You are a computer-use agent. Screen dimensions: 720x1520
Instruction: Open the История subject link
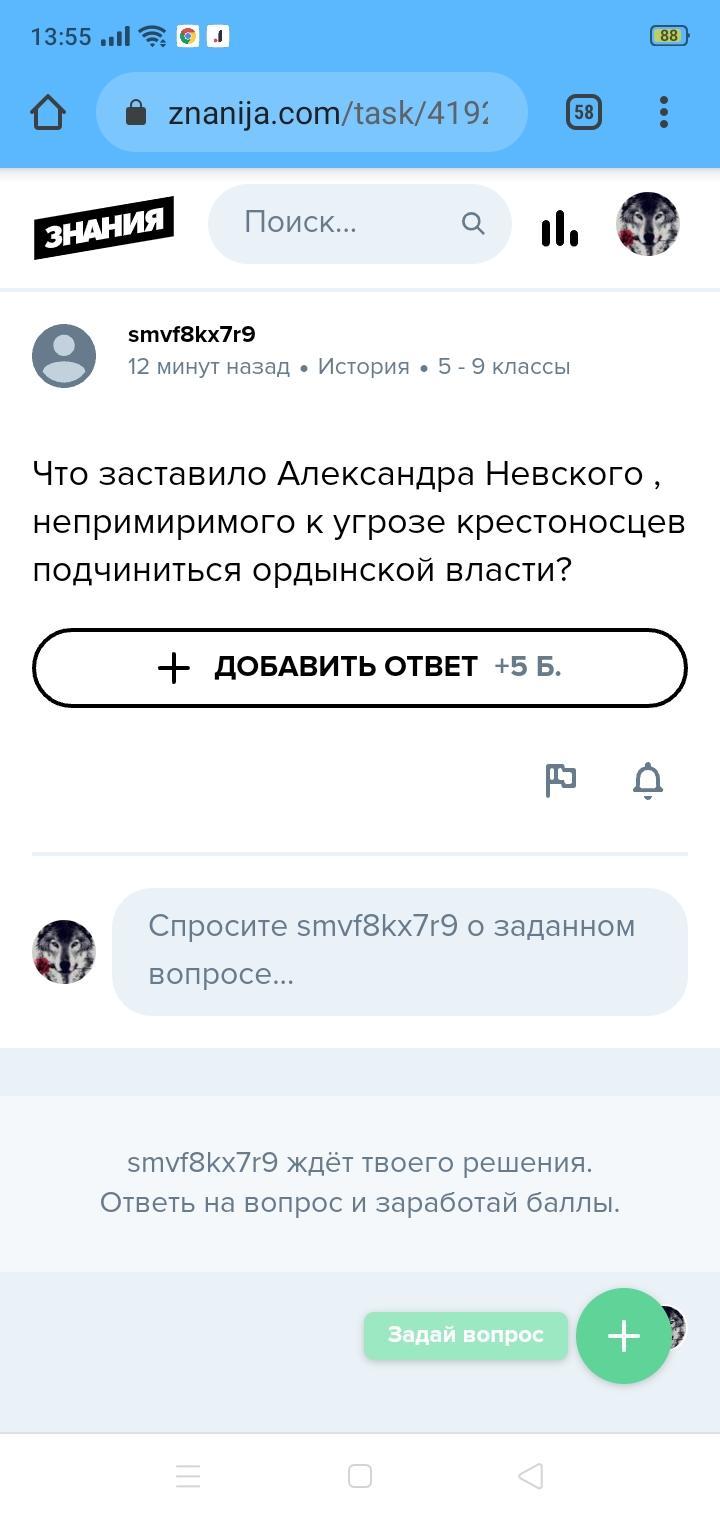pos(363,366)
